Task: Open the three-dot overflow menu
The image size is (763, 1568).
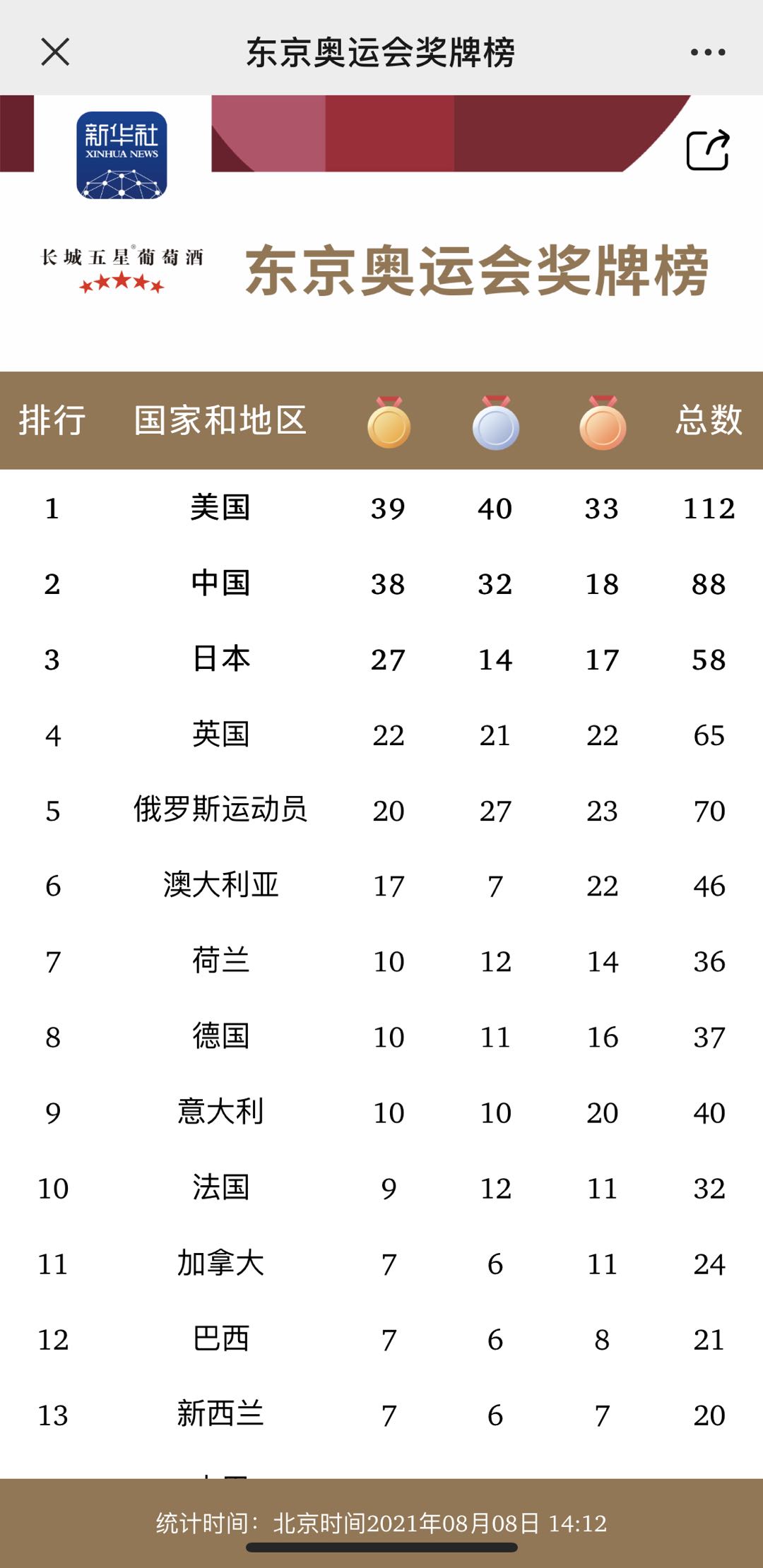Action: pyautogui.click(x=707, y=52)
